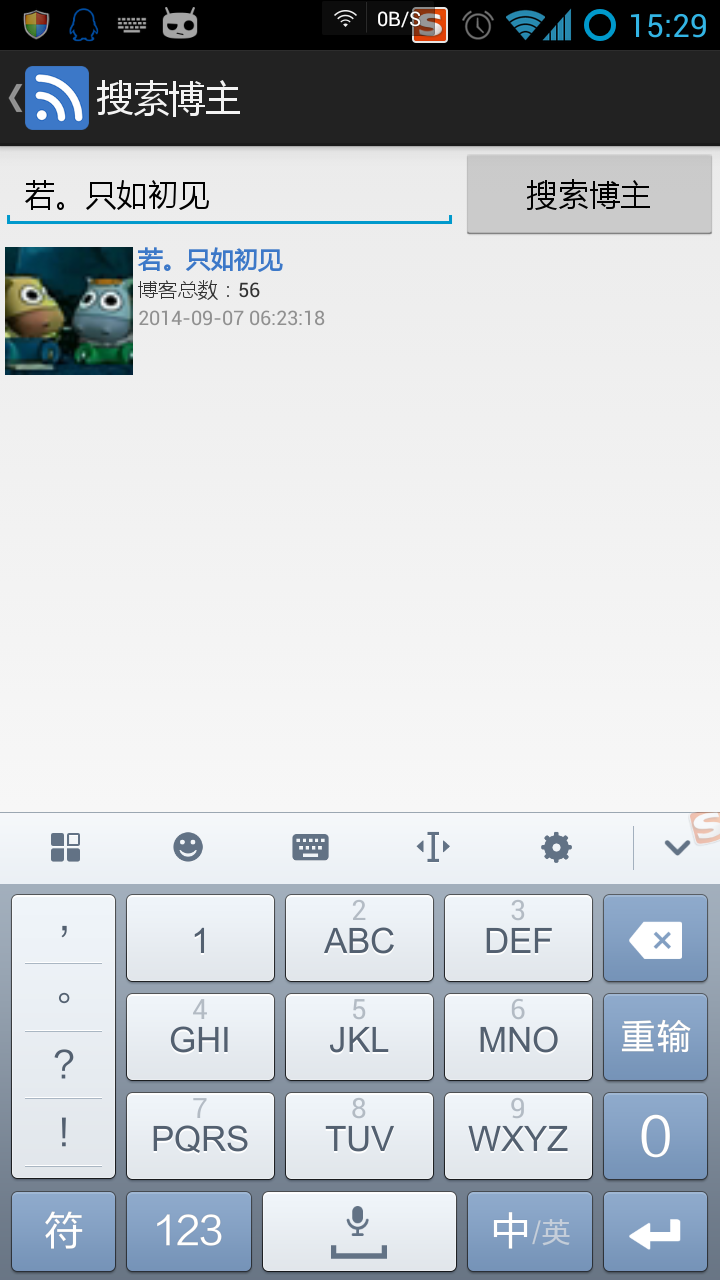Go back via the app bar icon
720x1280 pixels.
48,98
